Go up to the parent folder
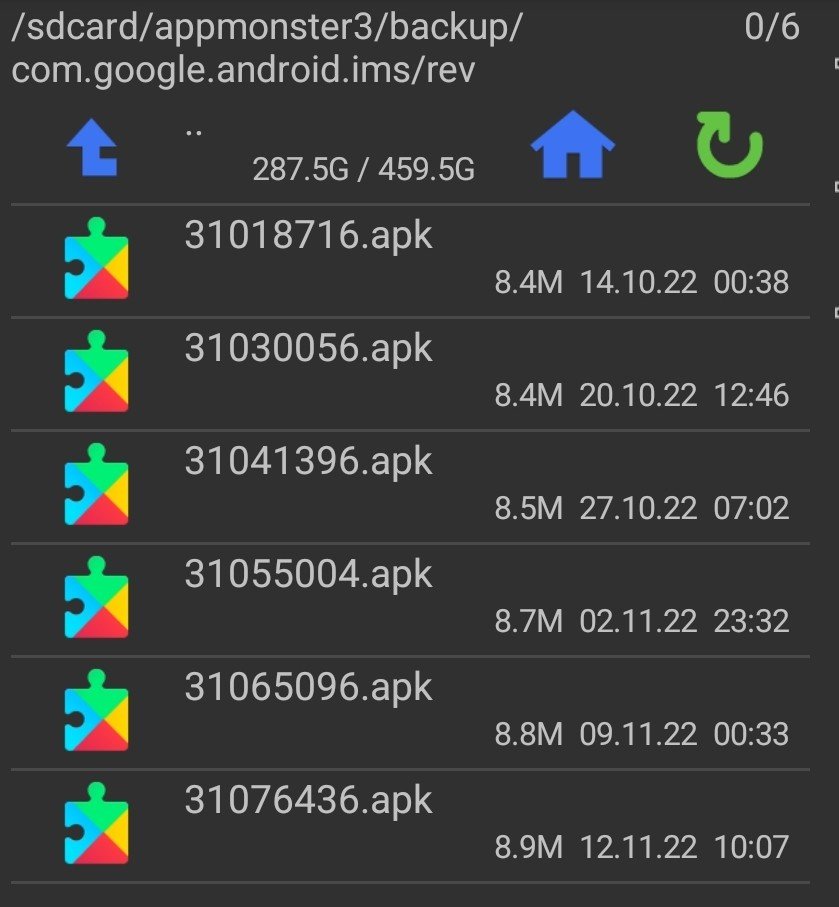 point(92,149)
